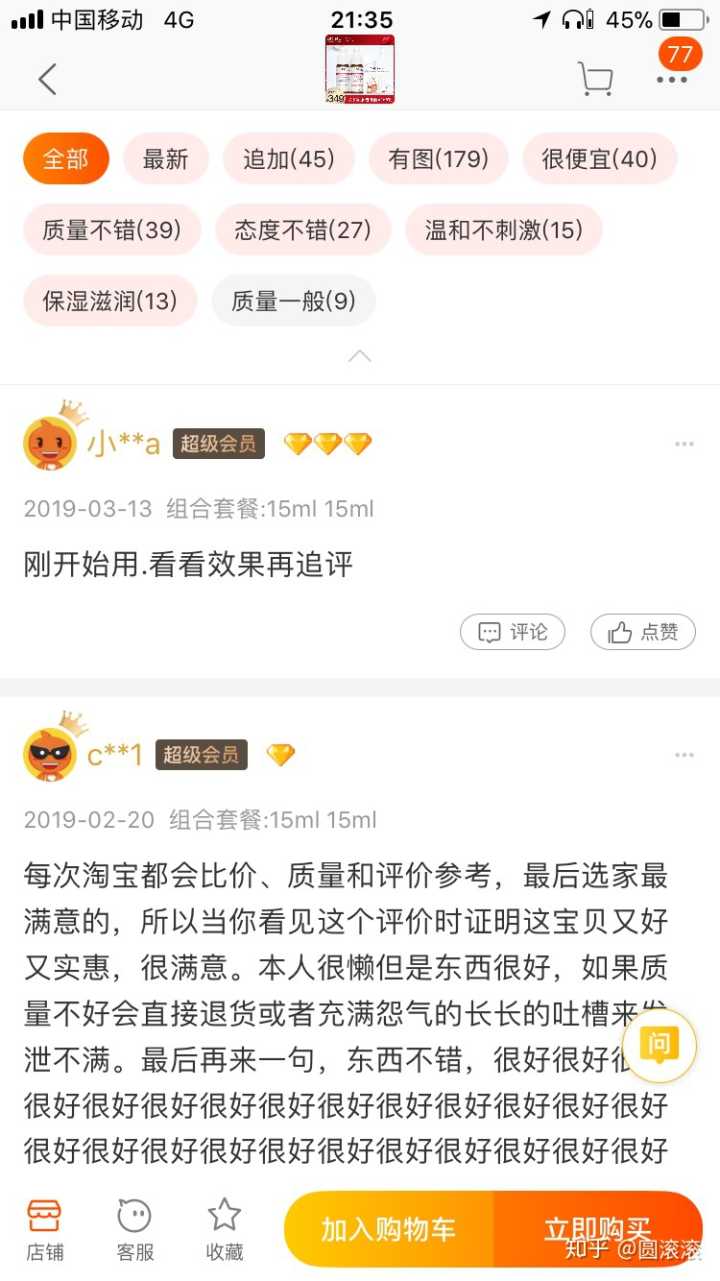Filter by 保湿滋润(13) tag

pyautogui.click(x=110, y=300)
